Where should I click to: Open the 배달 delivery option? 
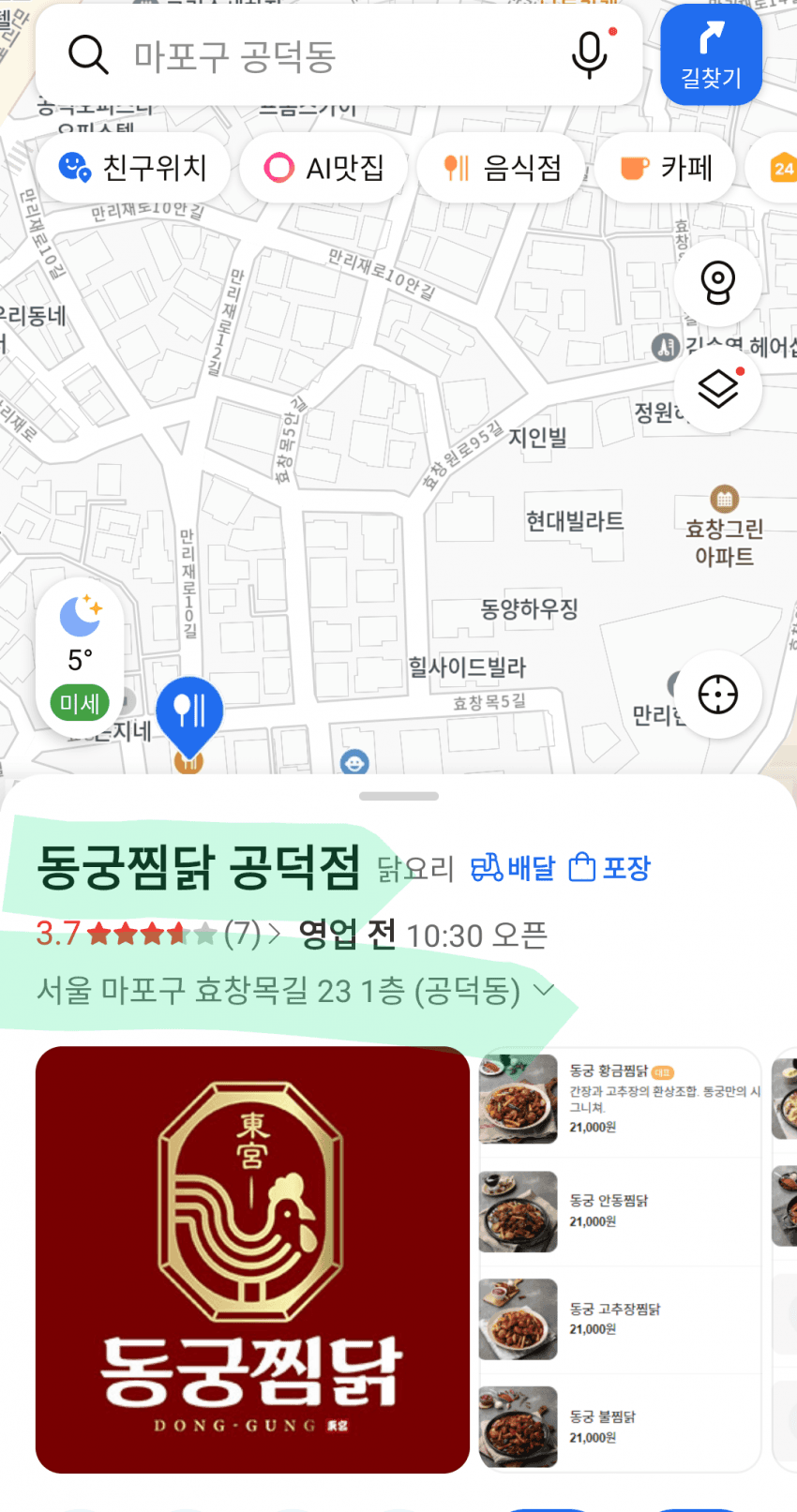[513, 868]
